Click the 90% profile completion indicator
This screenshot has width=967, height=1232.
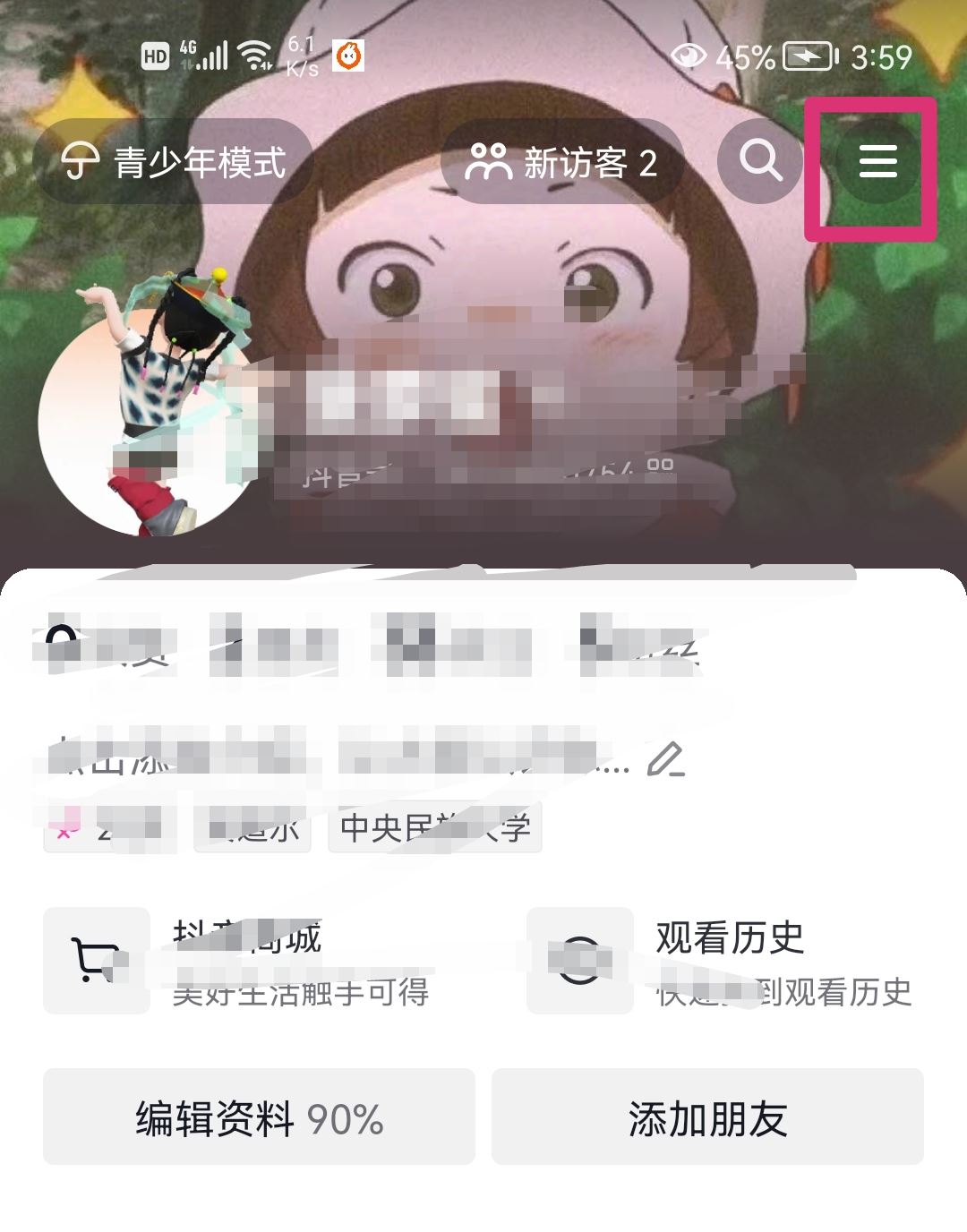pos(345,1116)
